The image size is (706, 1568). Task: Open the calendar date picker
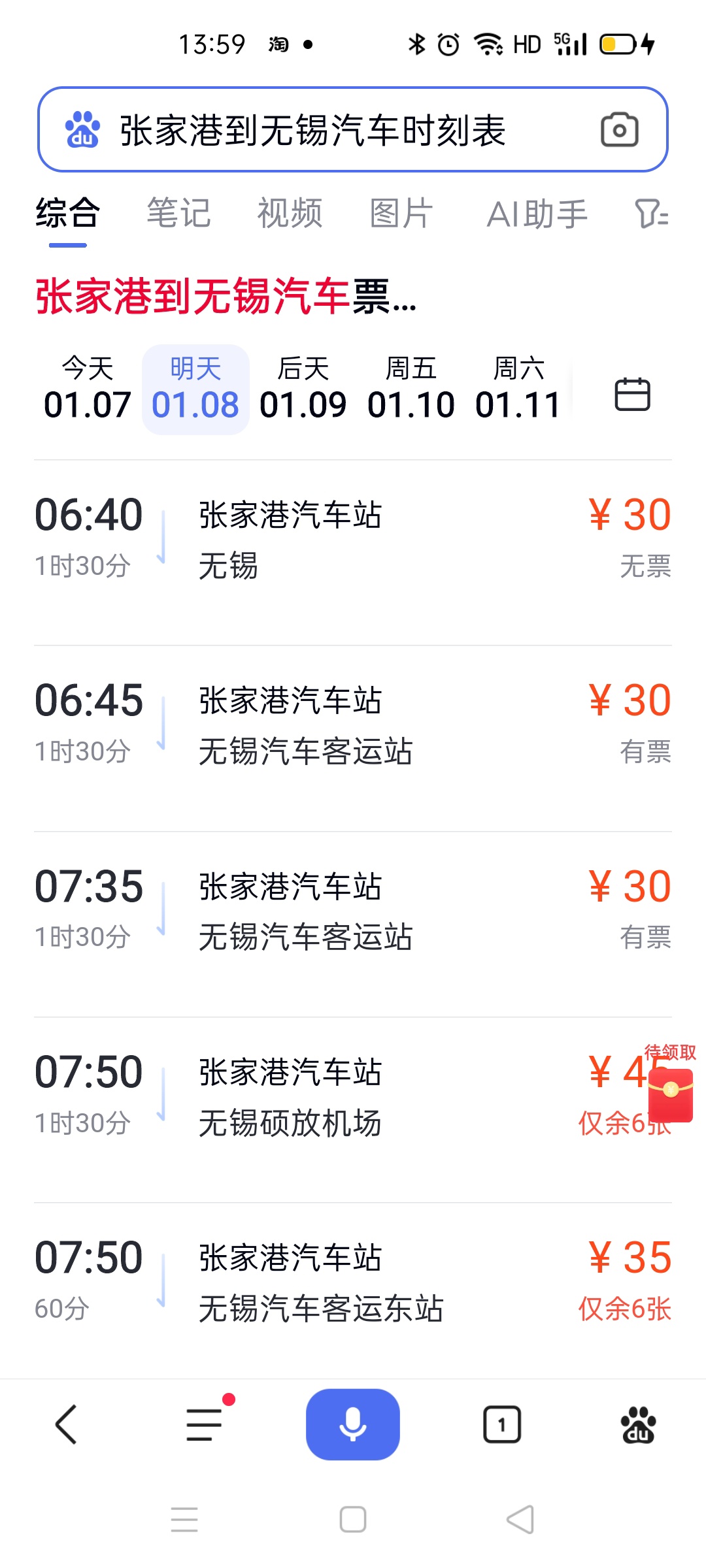(632, 394)
